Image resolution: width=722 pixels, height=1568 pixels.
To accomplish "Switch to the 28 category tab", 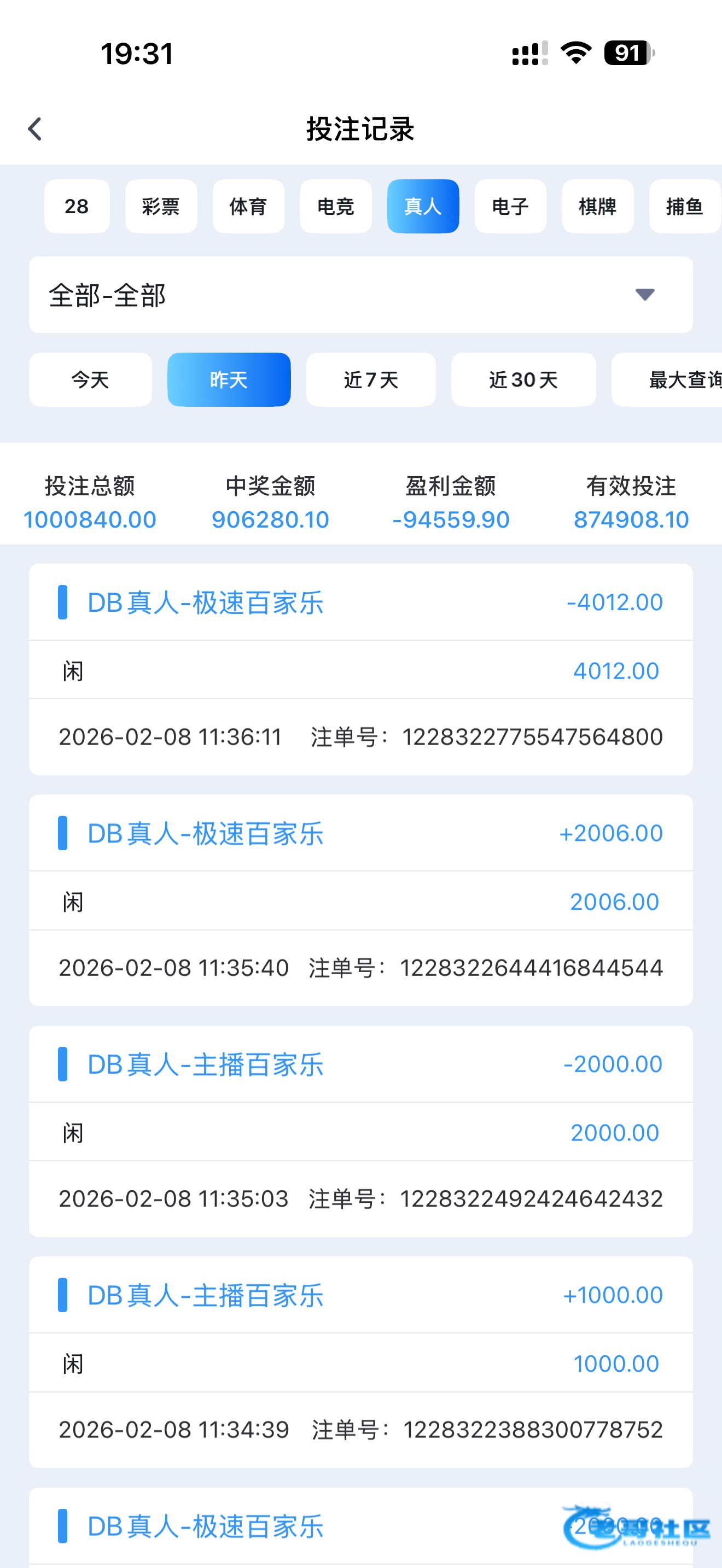I will pyautogui.click(x=77, y=206).
